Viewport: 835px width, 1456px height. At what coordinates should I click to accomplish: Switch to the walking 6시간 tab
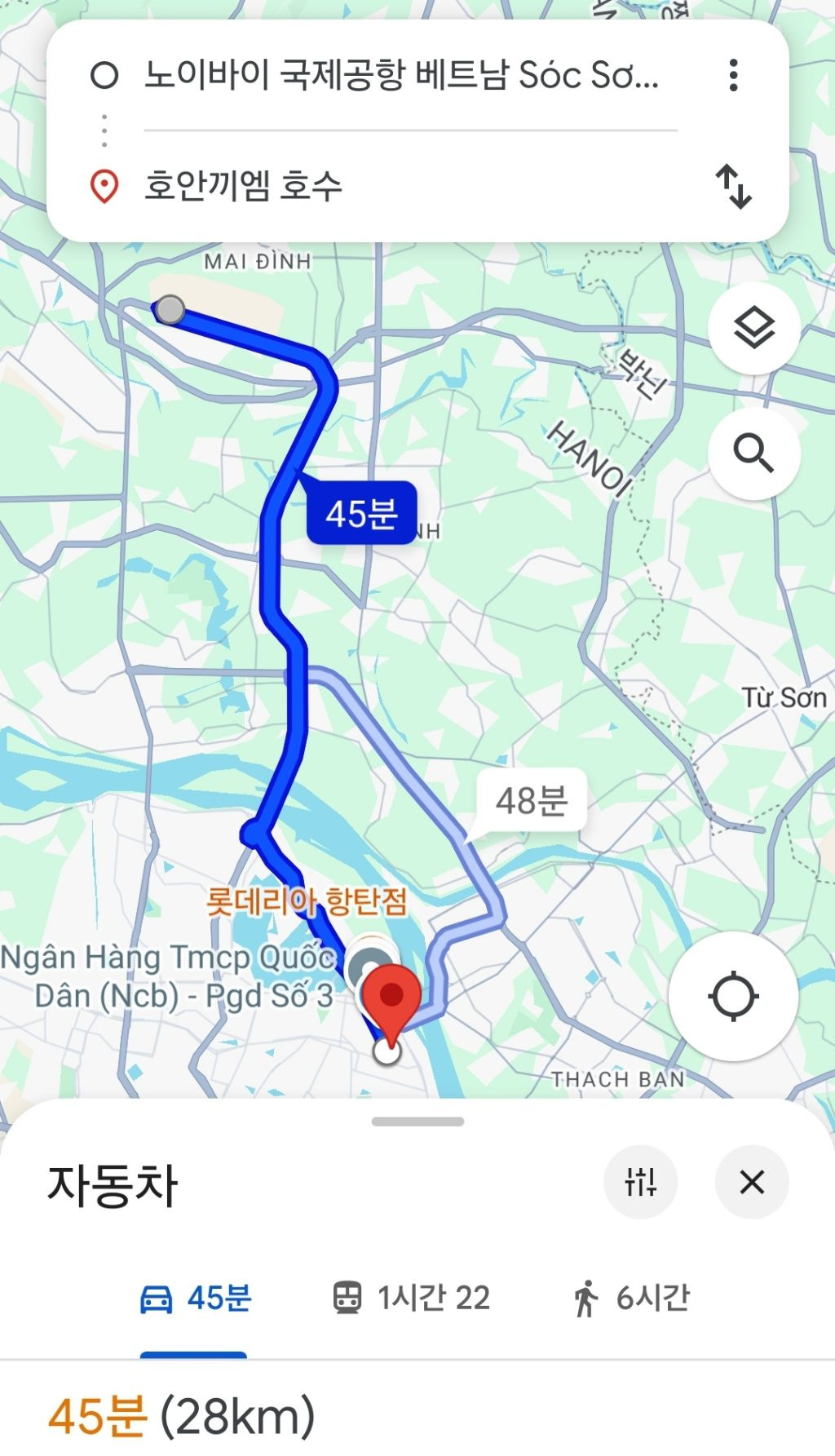point(631,1298)
